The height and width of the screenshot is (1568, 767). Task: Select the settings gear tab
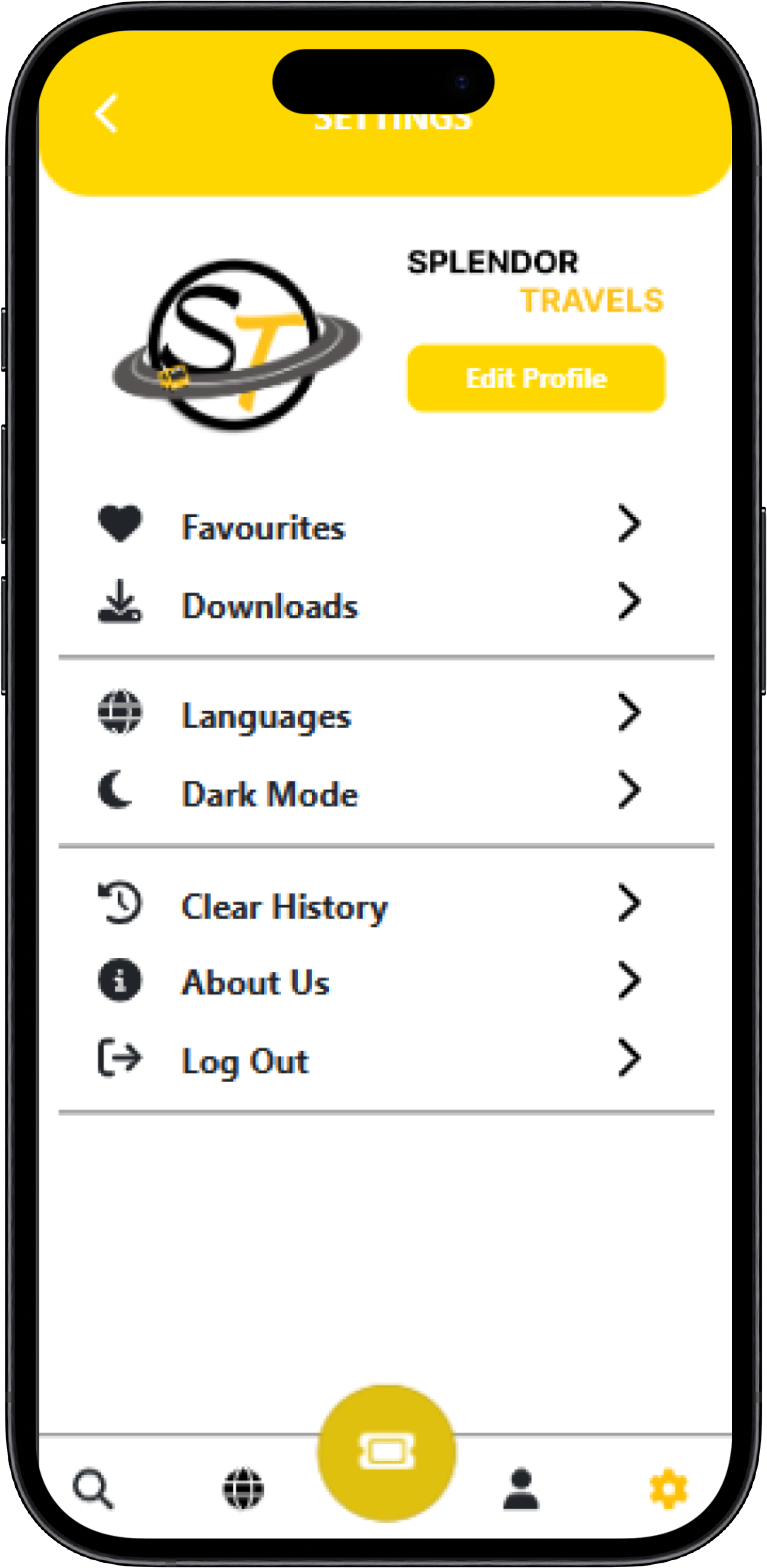(668, 1488)
